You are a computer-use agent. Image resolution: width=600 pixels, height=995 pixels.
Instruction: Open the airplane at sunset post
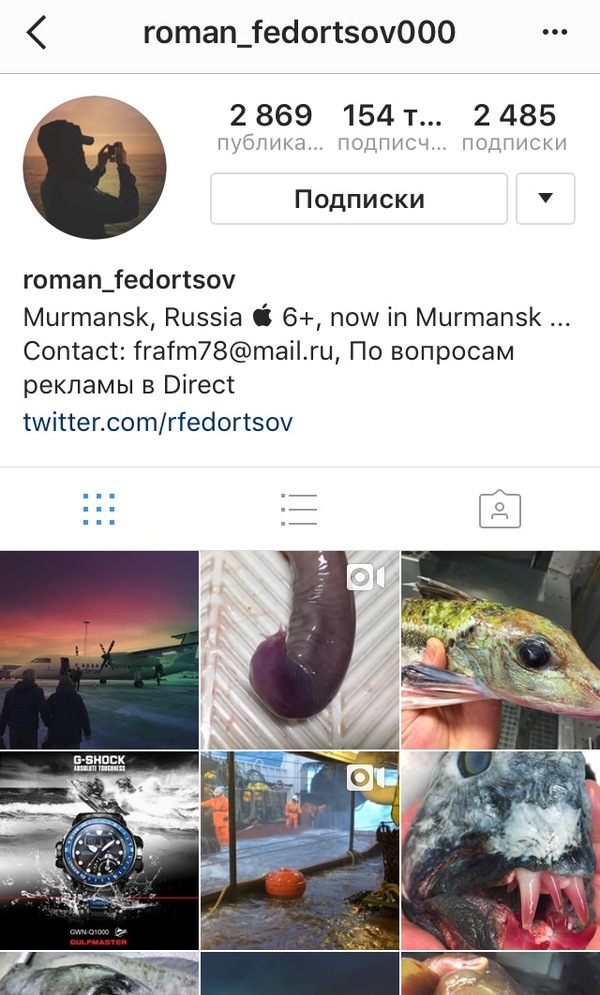[99, 650]
